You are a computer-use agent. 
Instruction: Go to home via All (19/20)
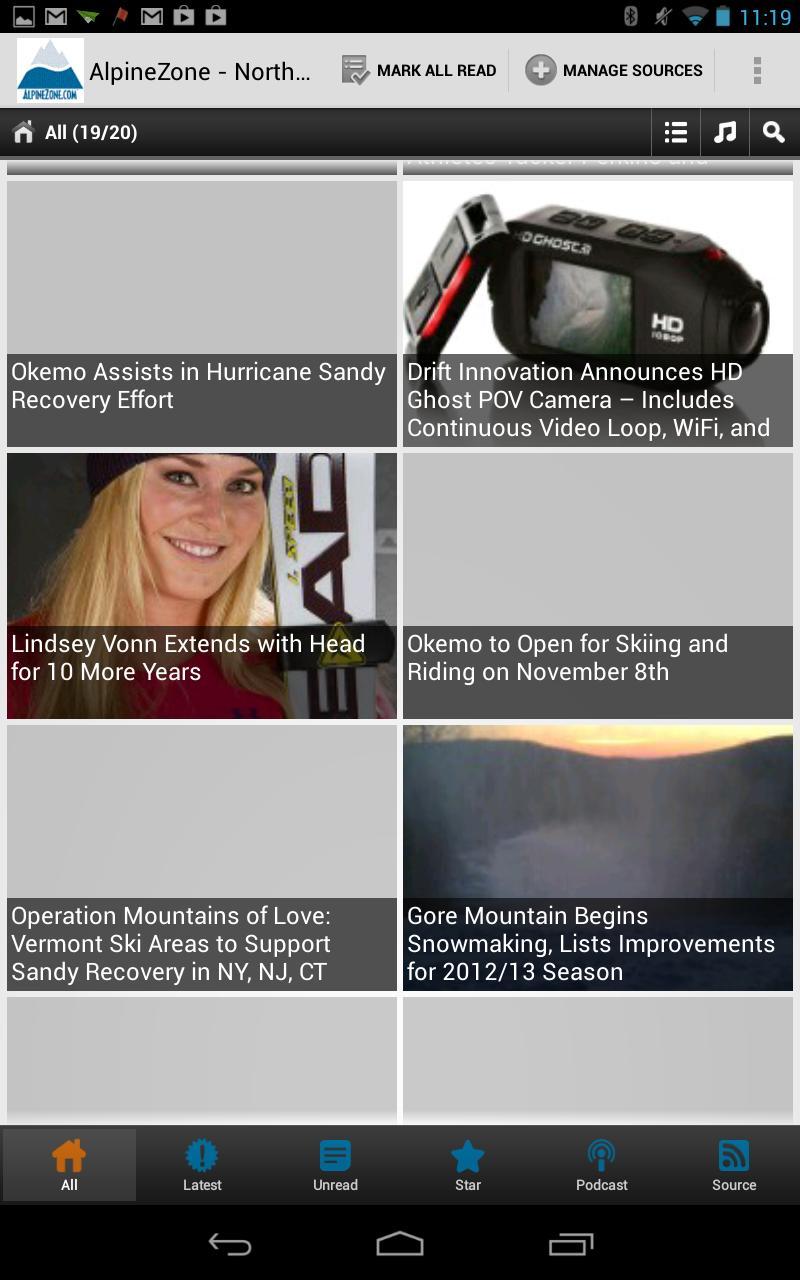(75, 132)
